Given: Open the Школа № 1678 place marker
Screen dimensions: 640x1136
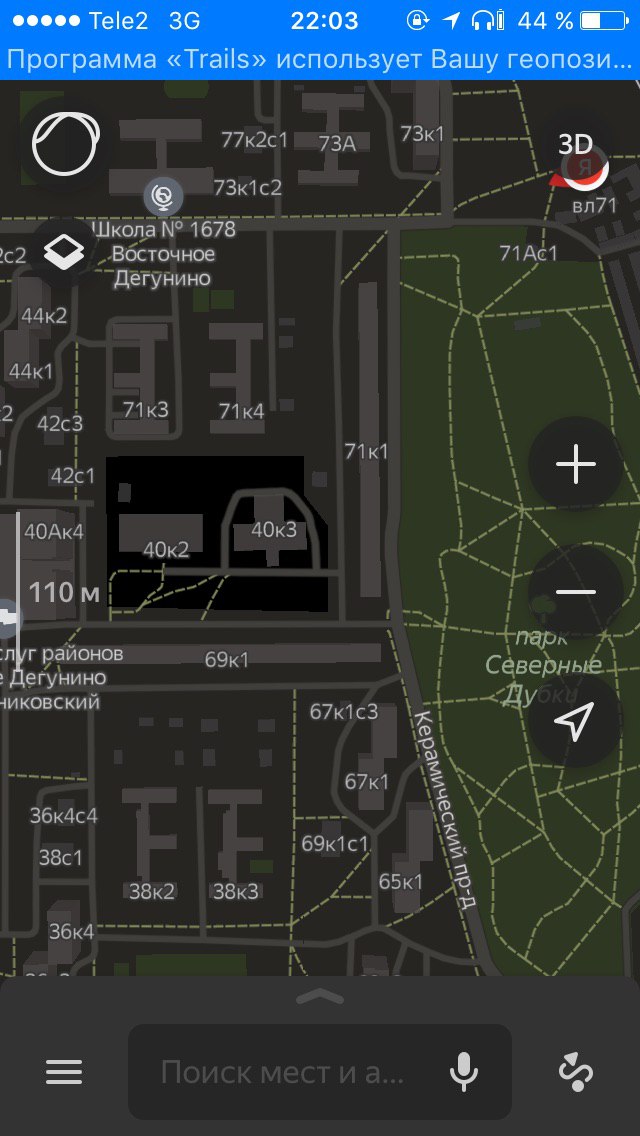Looking at the screenshot, I should 163,197.
